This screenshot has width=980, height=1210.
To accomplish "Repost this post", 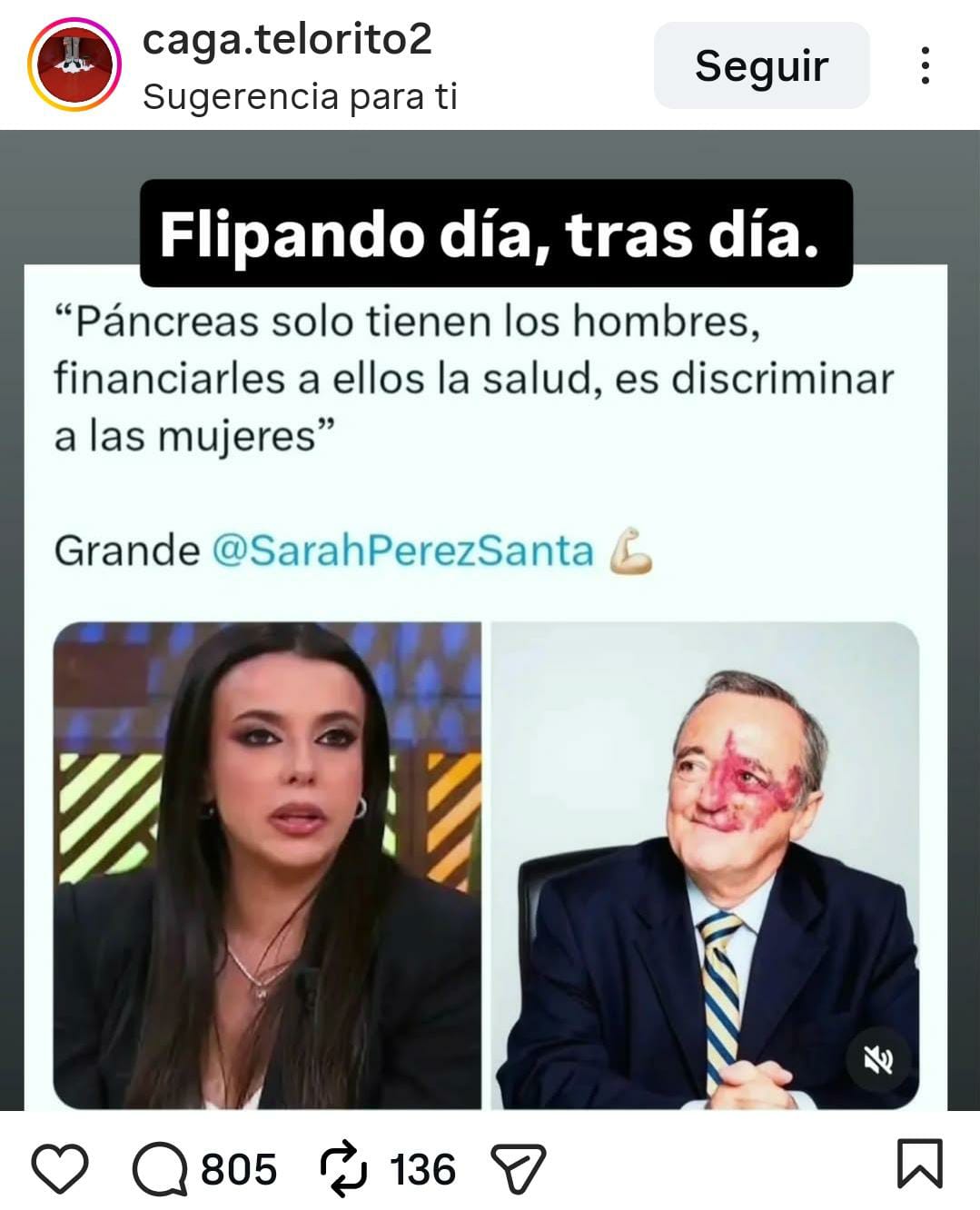I will click(344, 1168).
